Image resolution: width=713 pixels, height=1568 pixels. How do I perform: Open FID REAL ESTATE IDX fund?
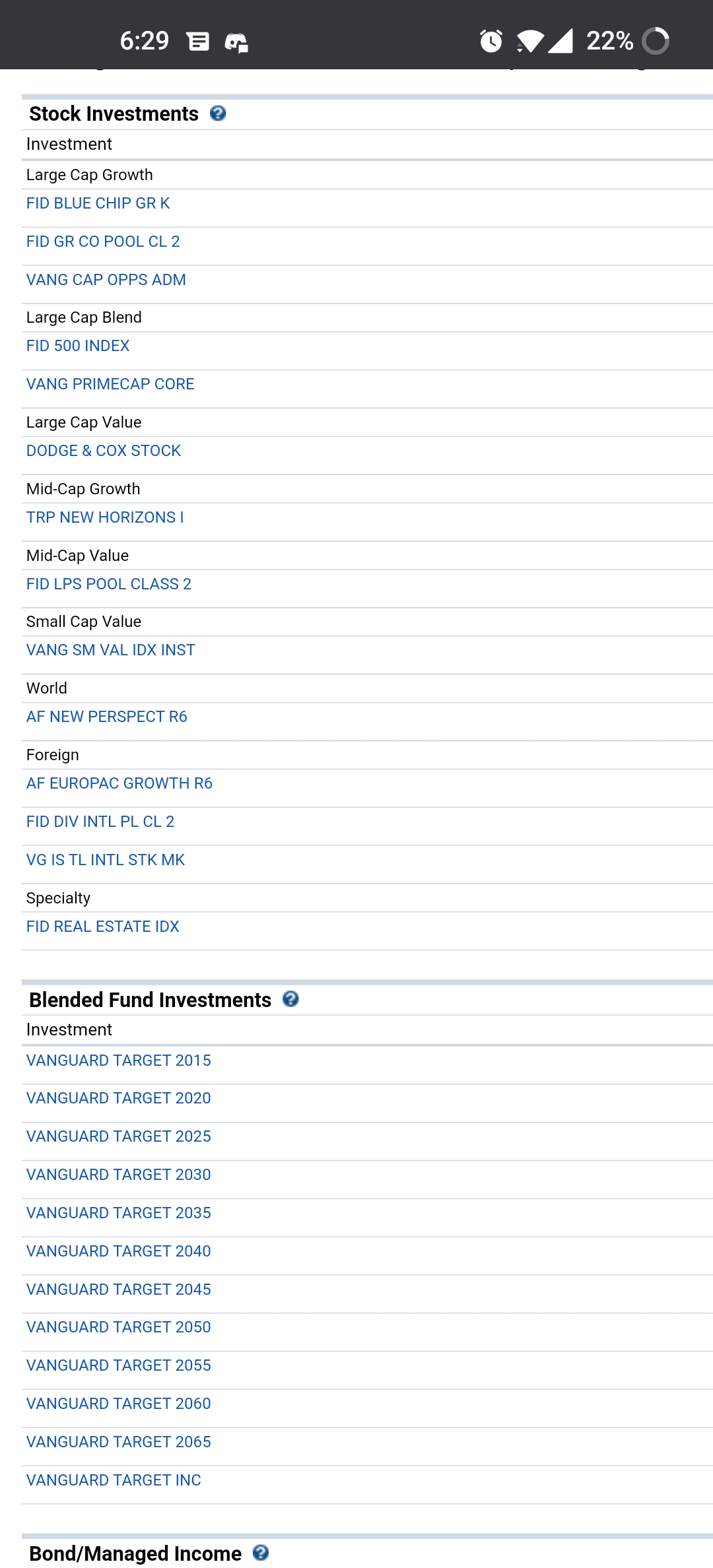103,927
